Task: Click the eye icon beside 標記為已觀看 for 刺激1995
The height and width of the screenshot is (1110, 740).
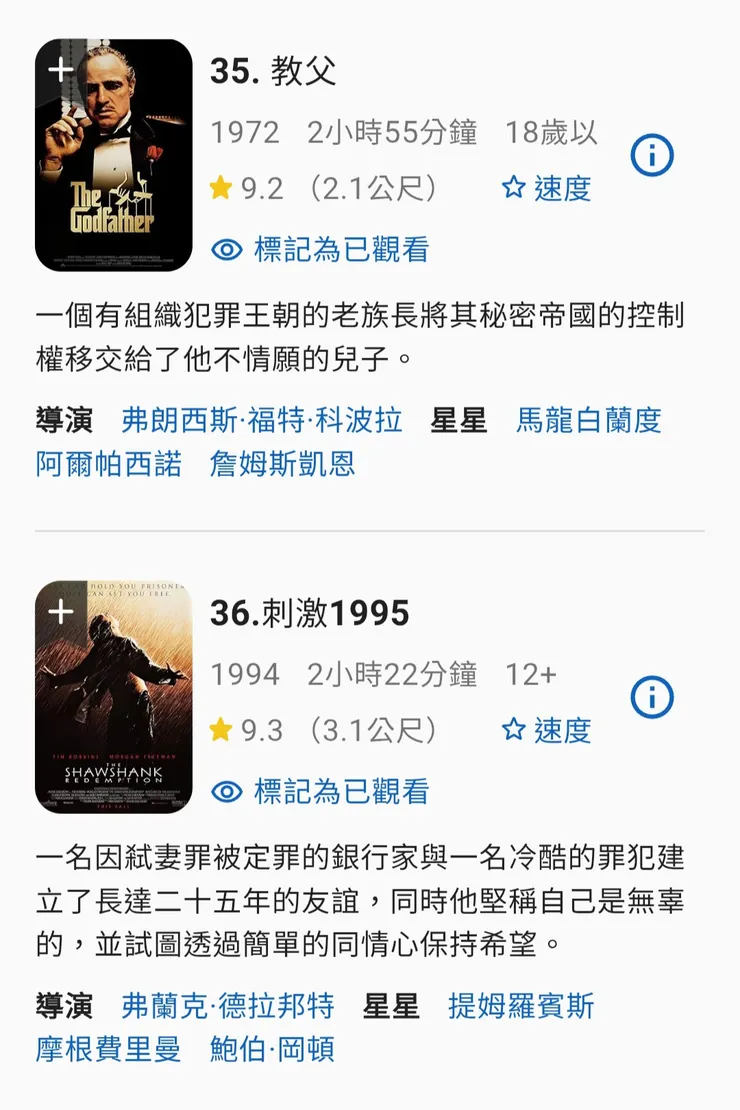Action: [224, 791]
